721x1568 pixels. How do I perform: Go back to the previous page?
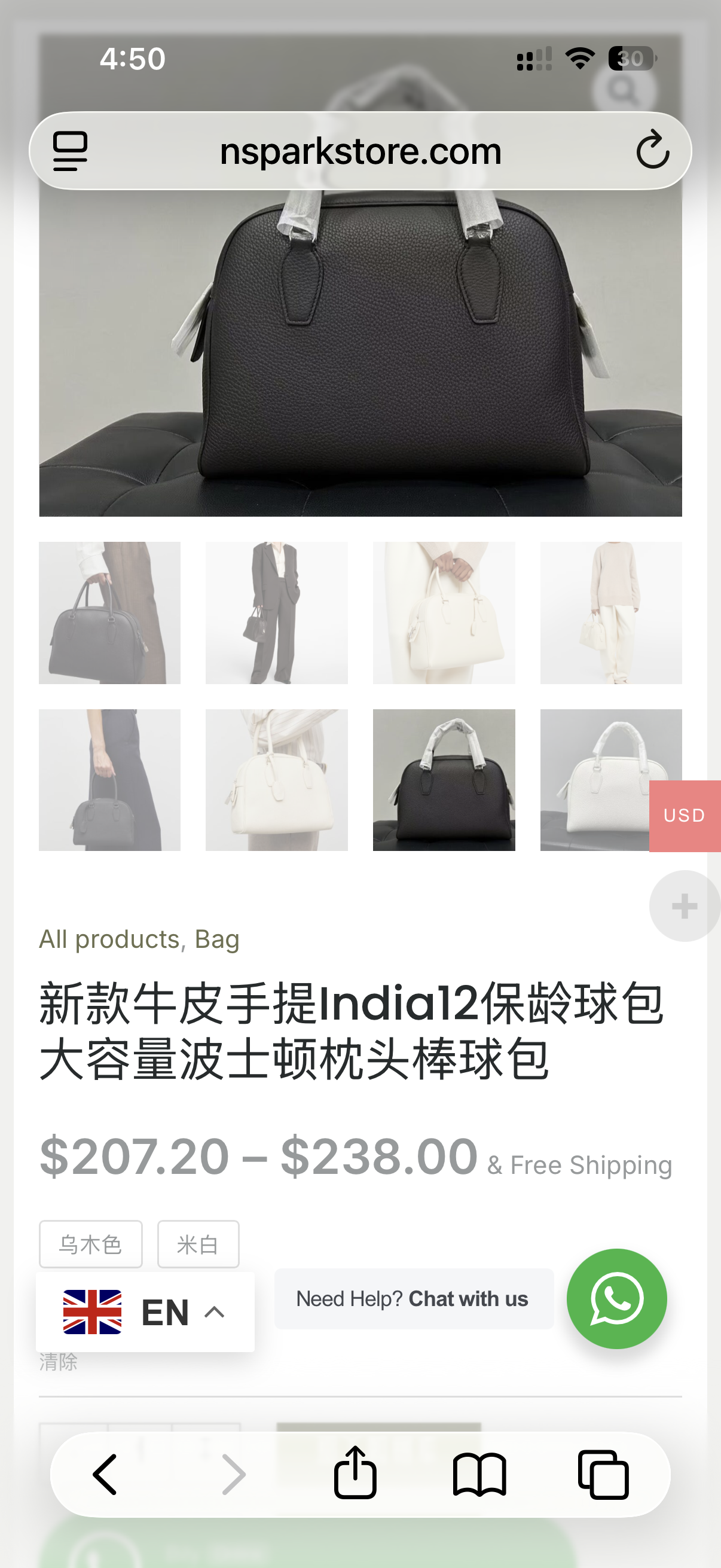pyautogui.click(x=105, y=1474)
